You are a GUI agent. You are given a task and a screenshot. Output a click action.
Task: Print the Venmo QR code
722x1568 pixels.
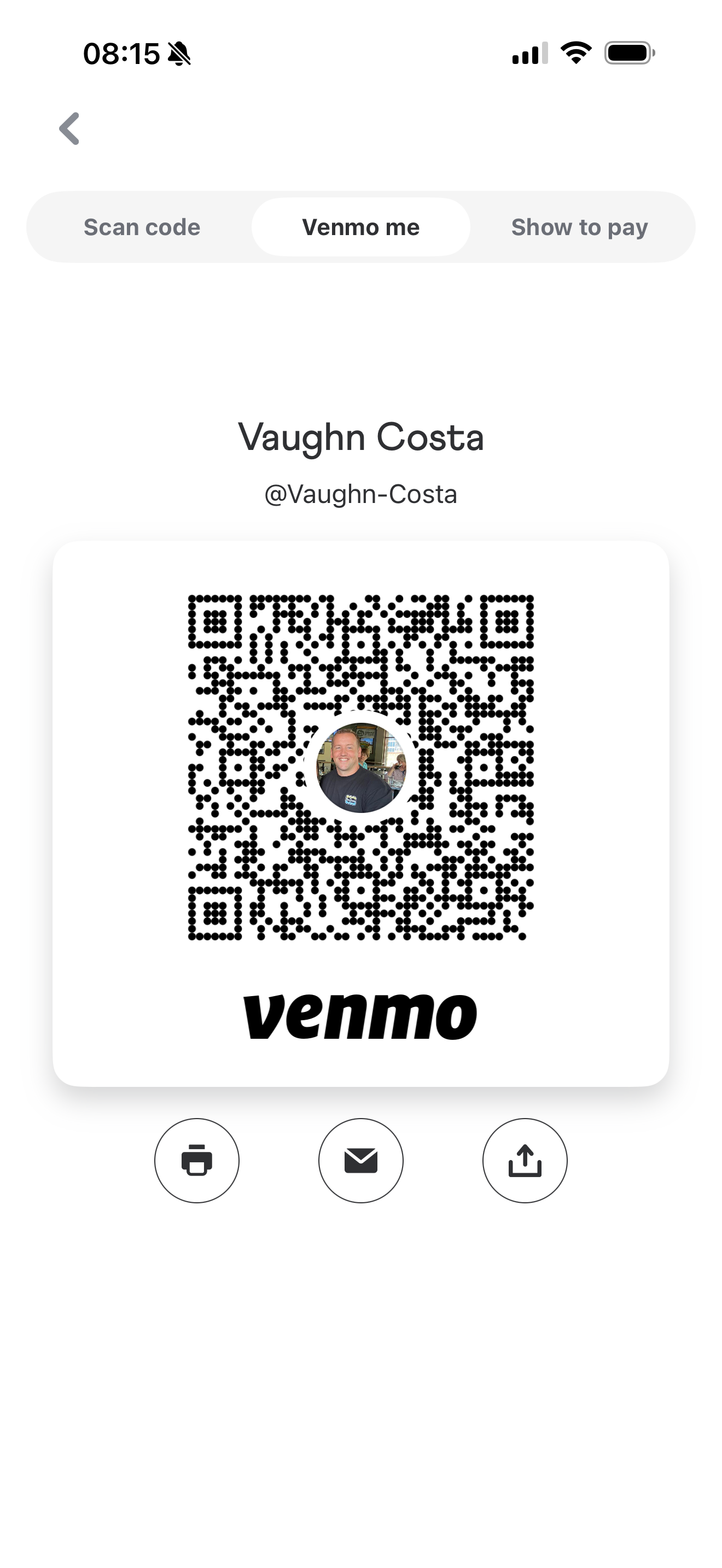click(x=196, y=1160)
